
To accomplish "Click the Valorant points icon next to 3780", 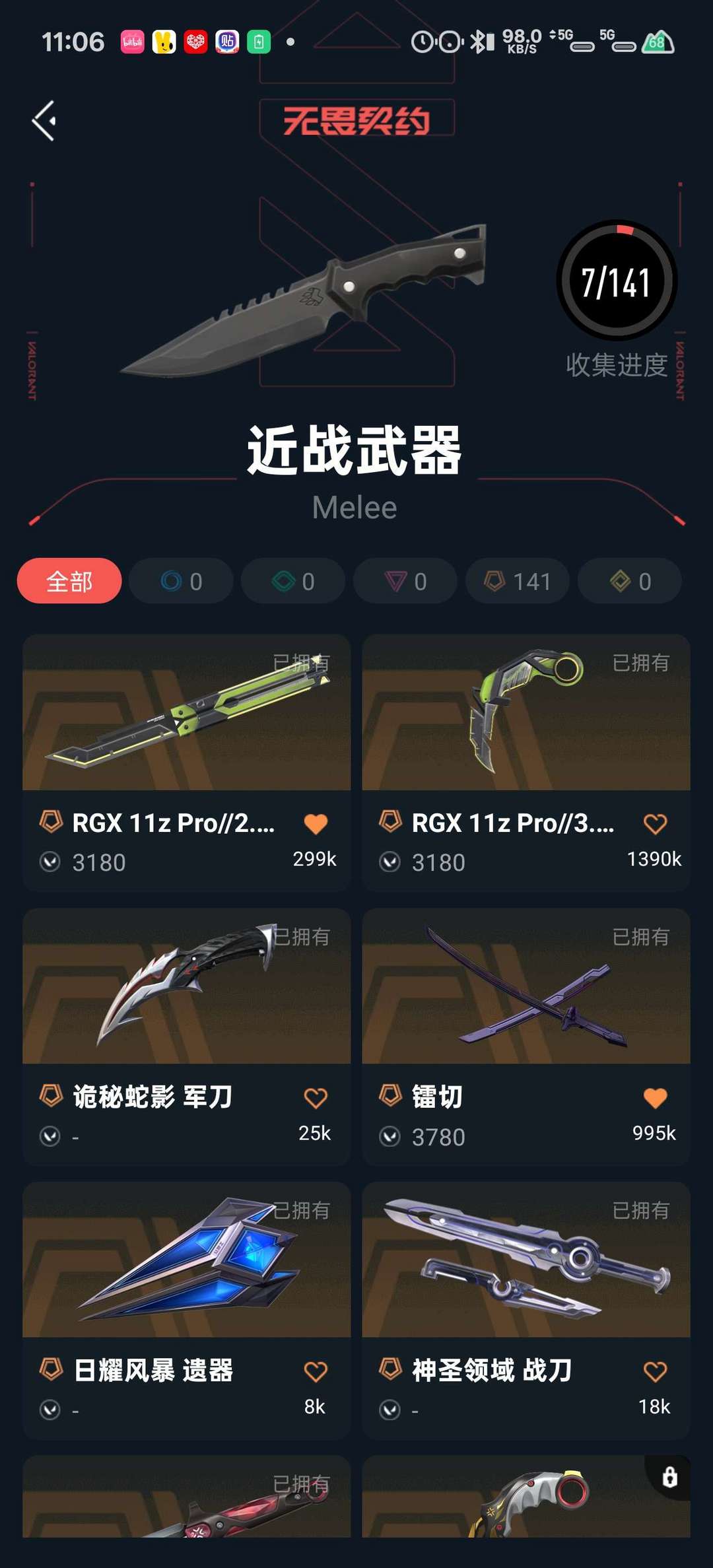I will 390,1136.
